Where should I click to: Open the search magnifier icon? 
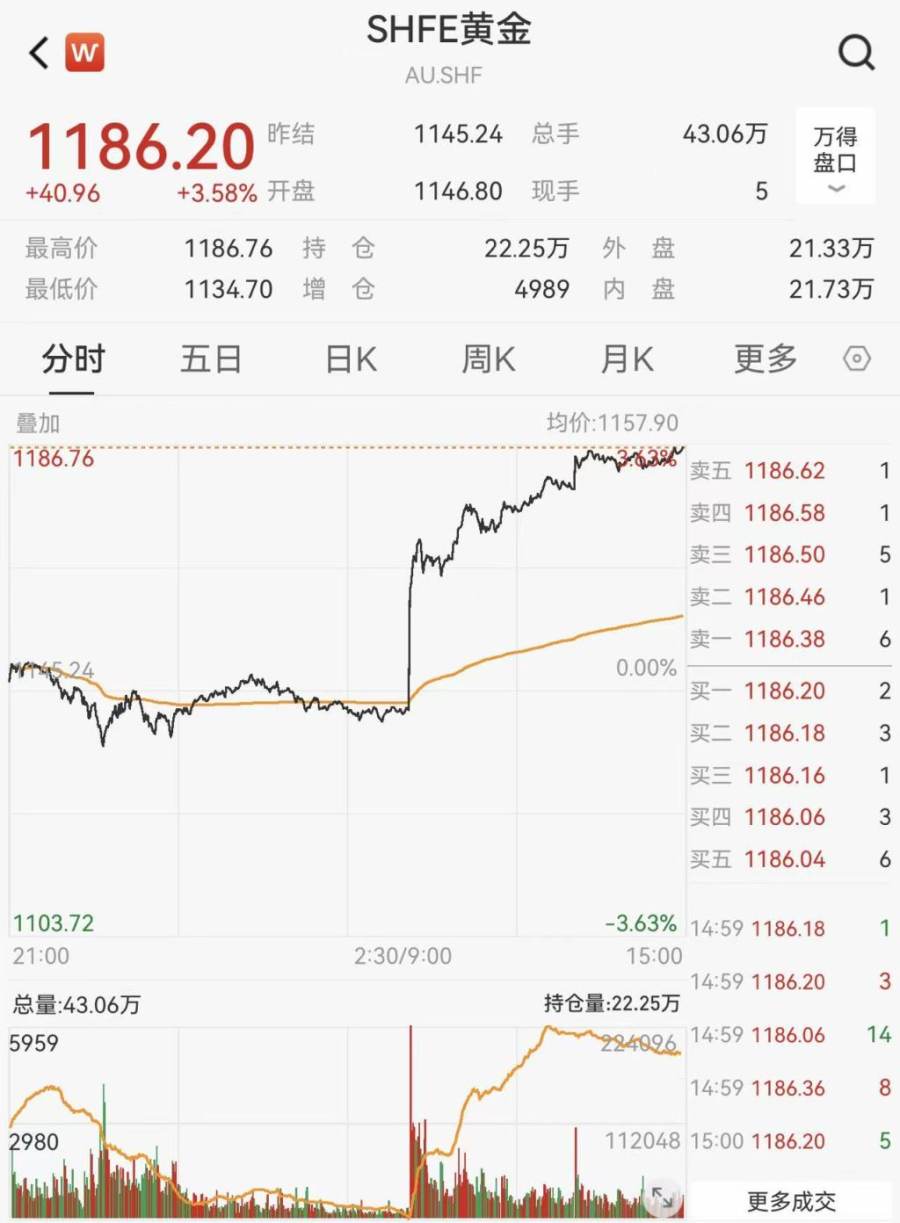click(856, 52)
